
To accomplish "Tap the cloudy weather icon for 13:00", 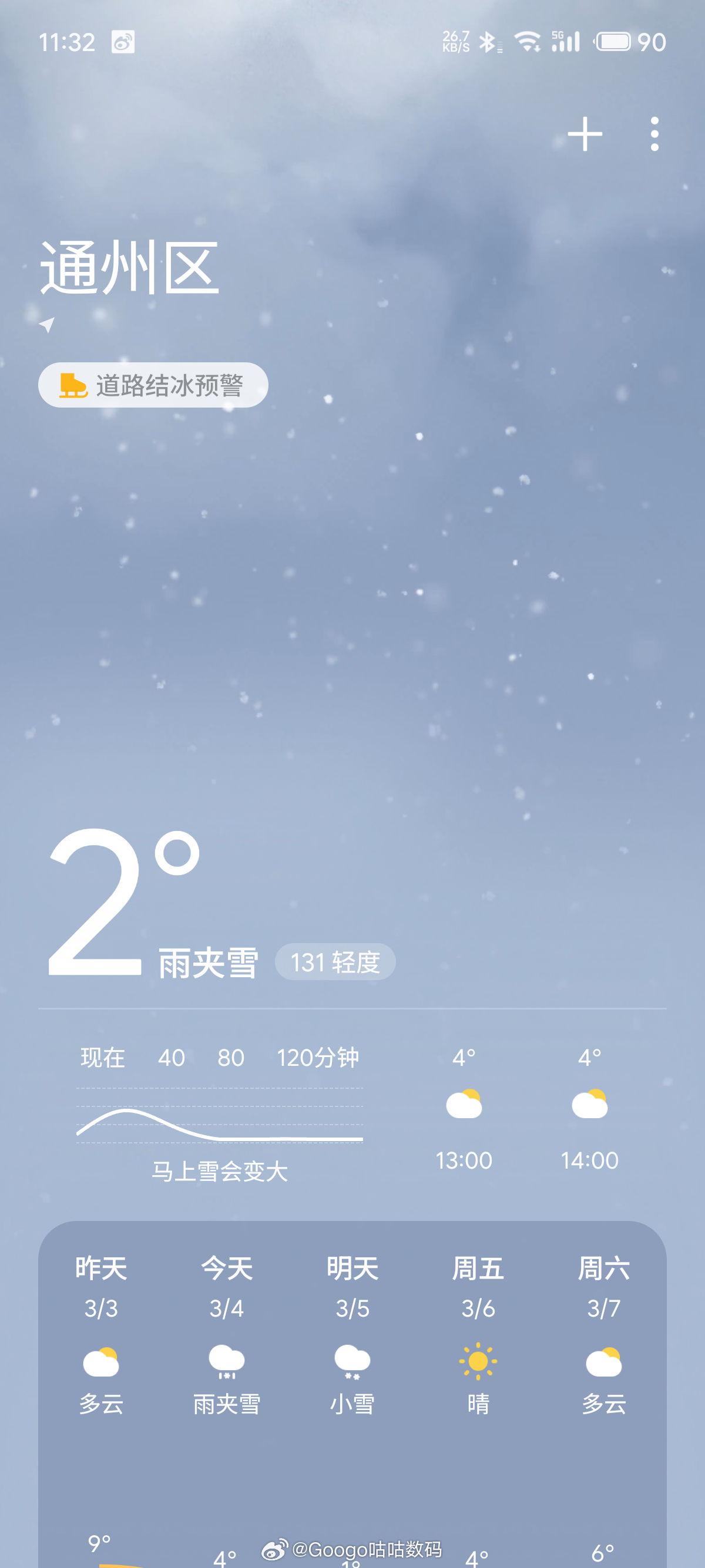I will tap(465, 1103).
